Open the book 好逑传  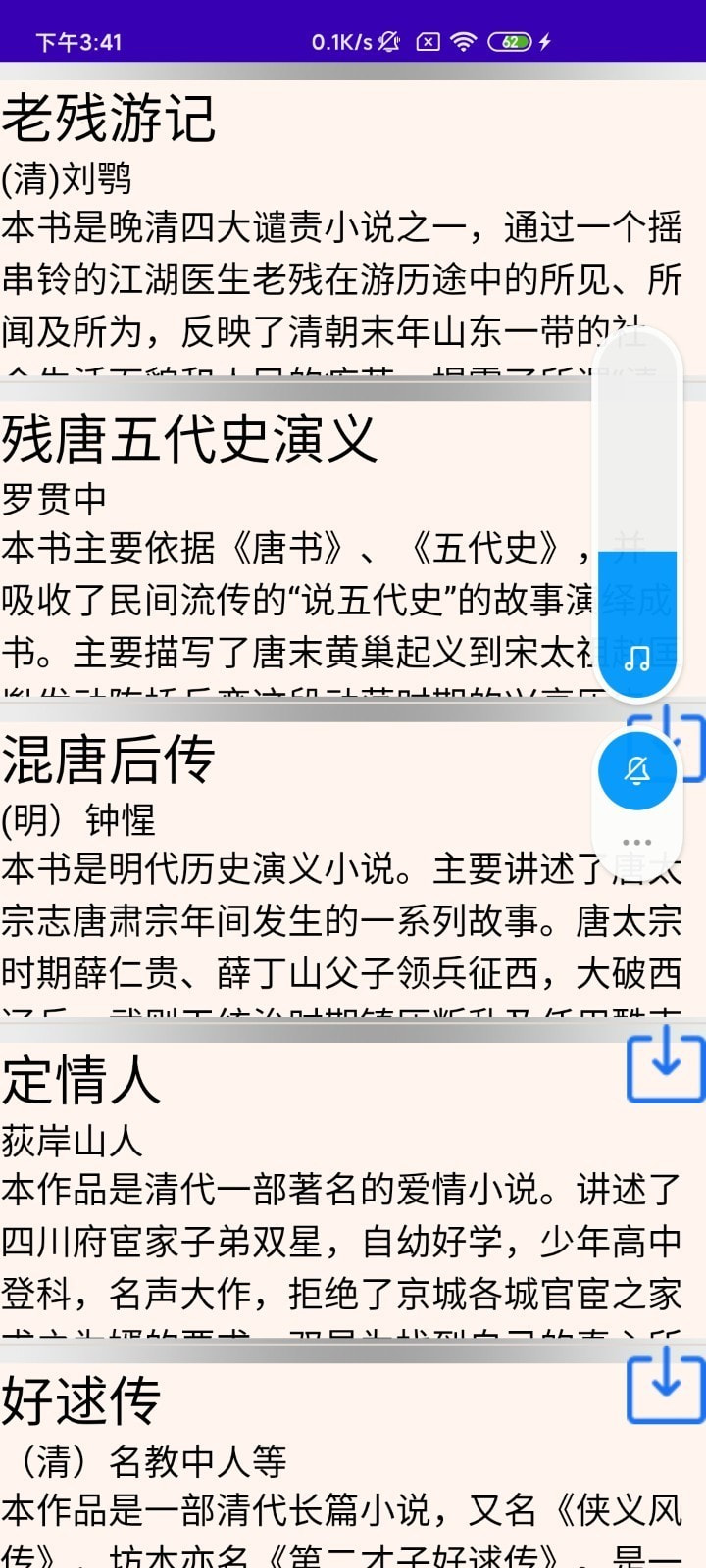point(81,1400)
